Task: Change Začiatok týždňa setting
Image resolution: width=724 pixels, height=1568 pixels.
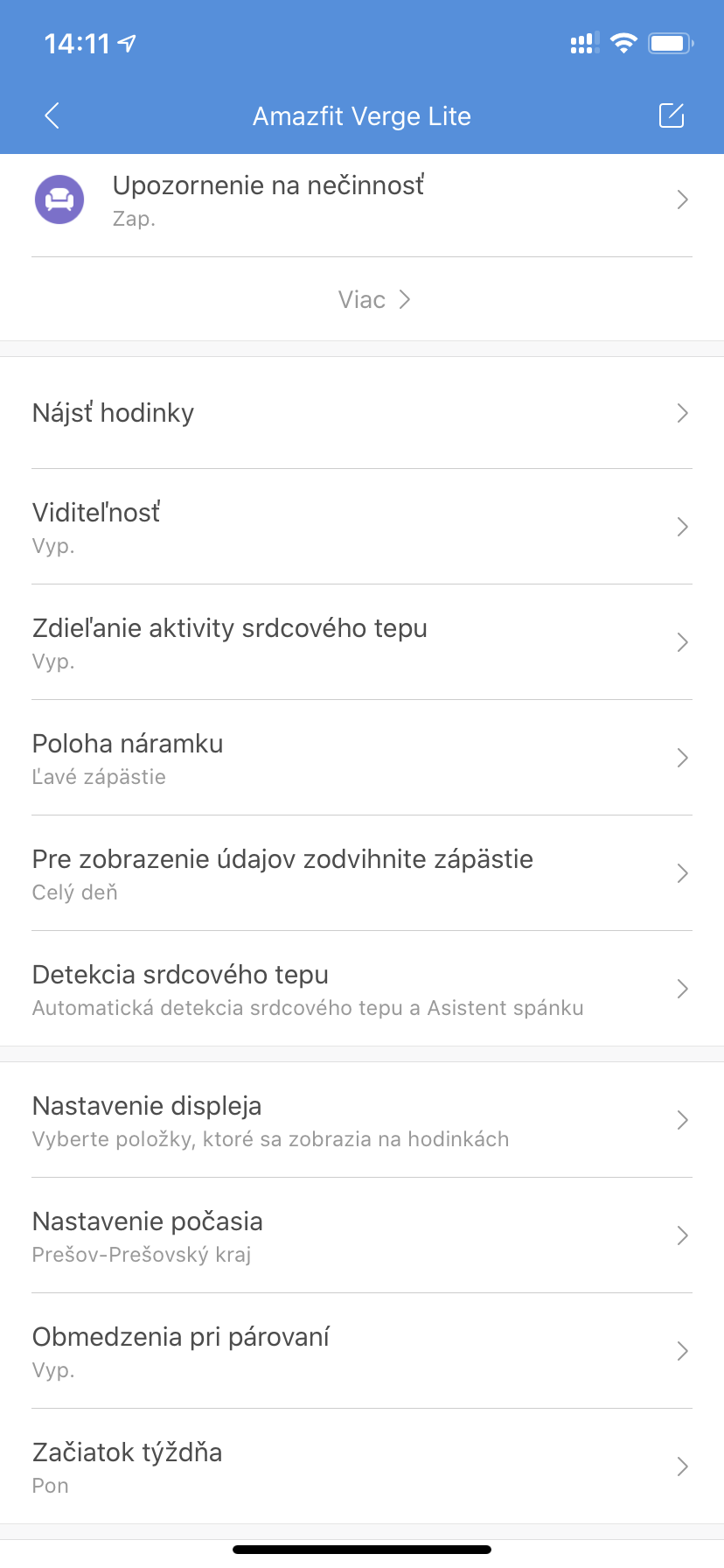Action: 362,1466
